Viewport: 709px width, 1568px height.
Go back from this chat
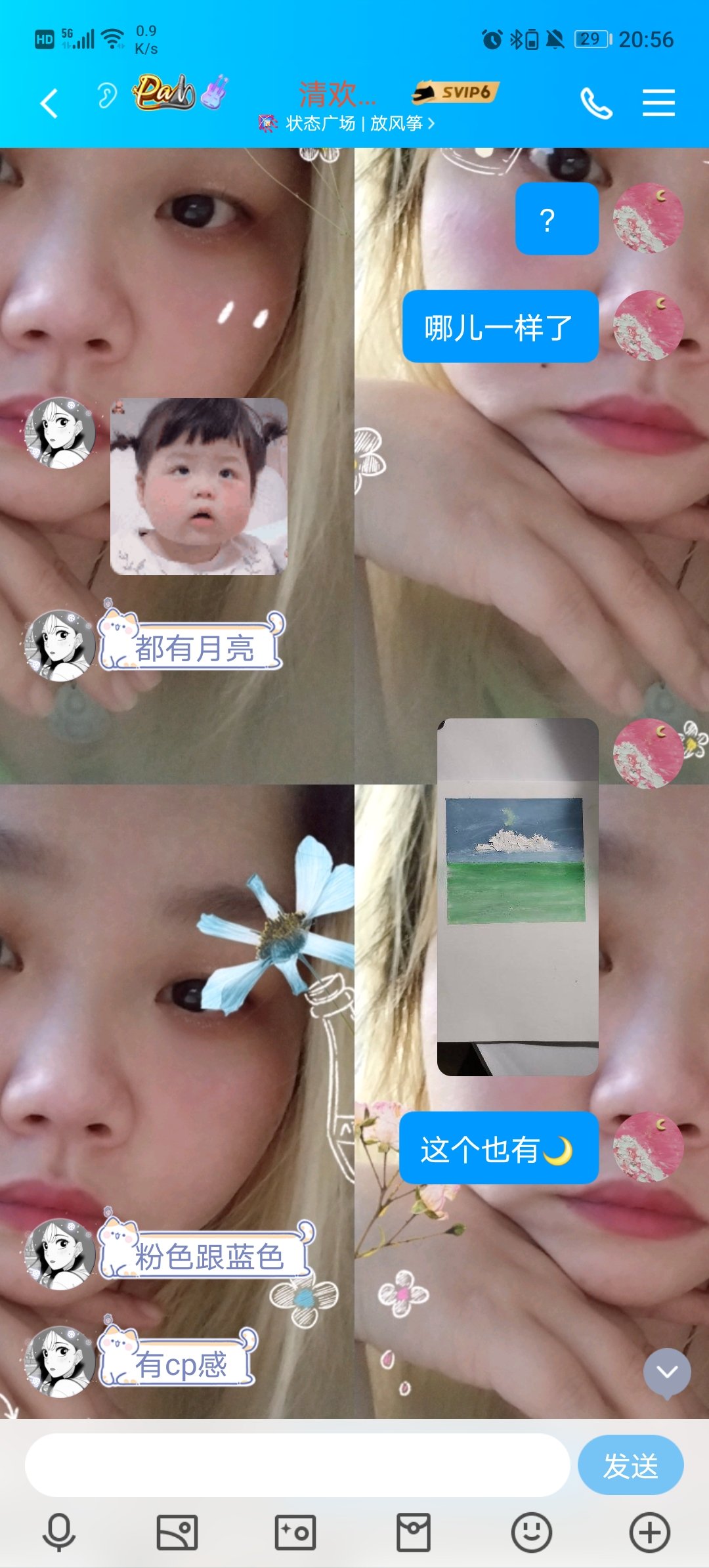pos(49,104)
